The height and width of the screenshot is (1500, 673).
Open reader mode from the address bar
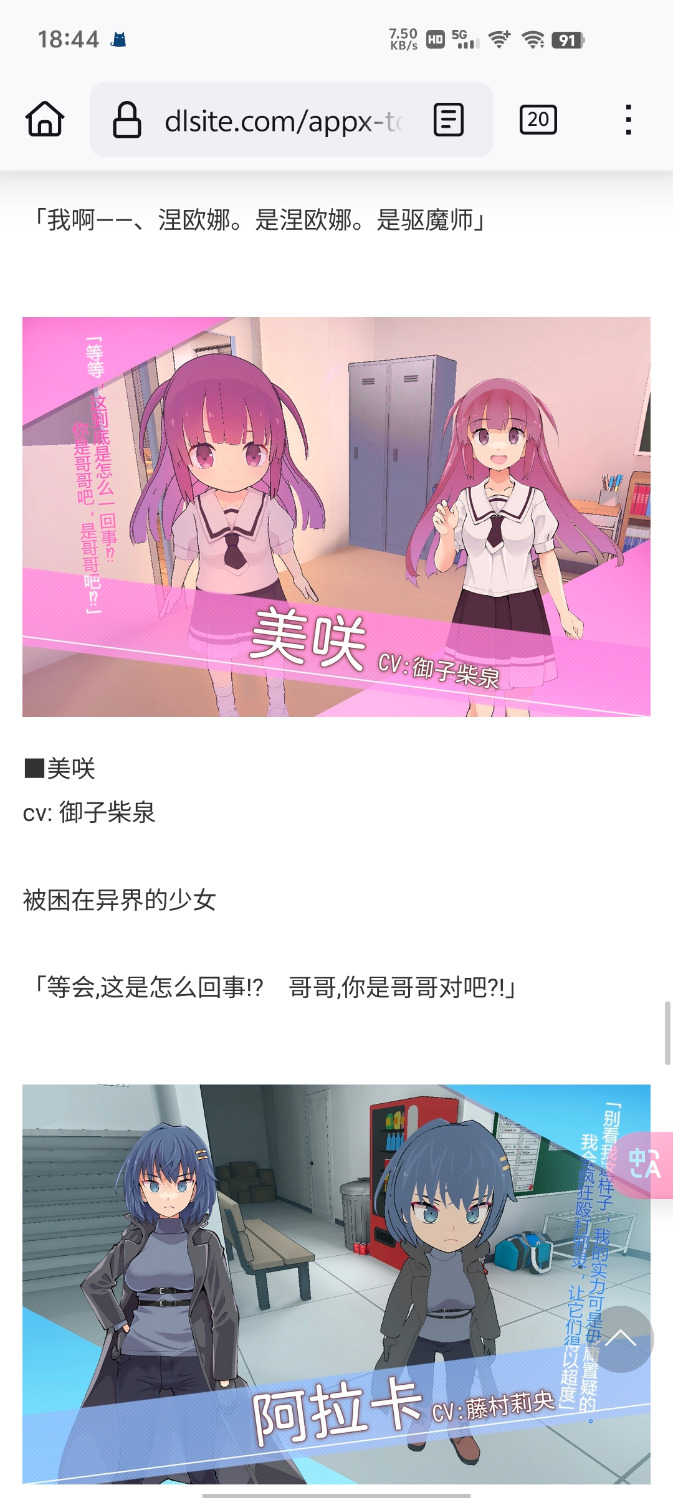tap(449, 120)
